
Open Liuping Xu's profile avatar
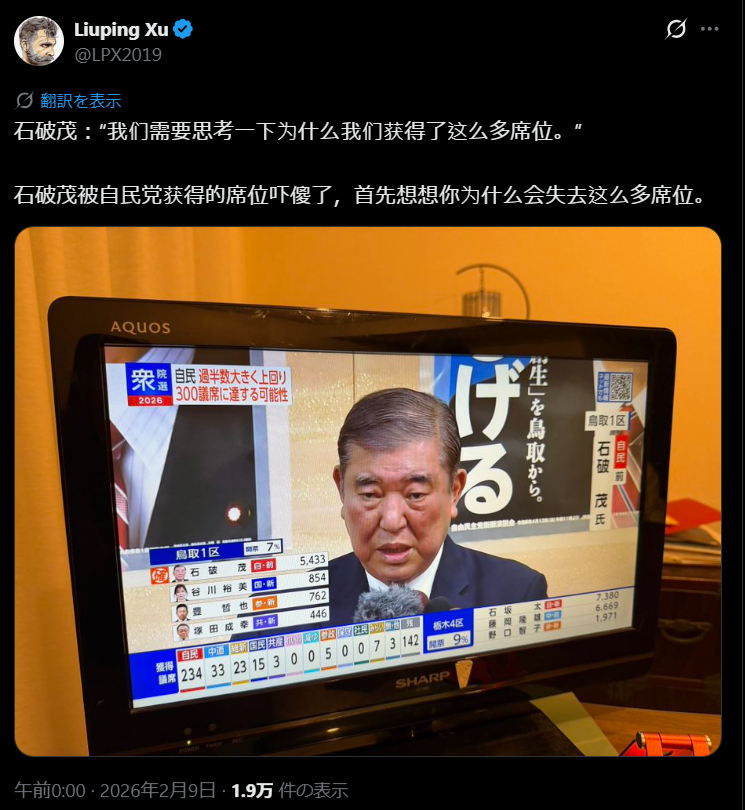click(39, 41)
